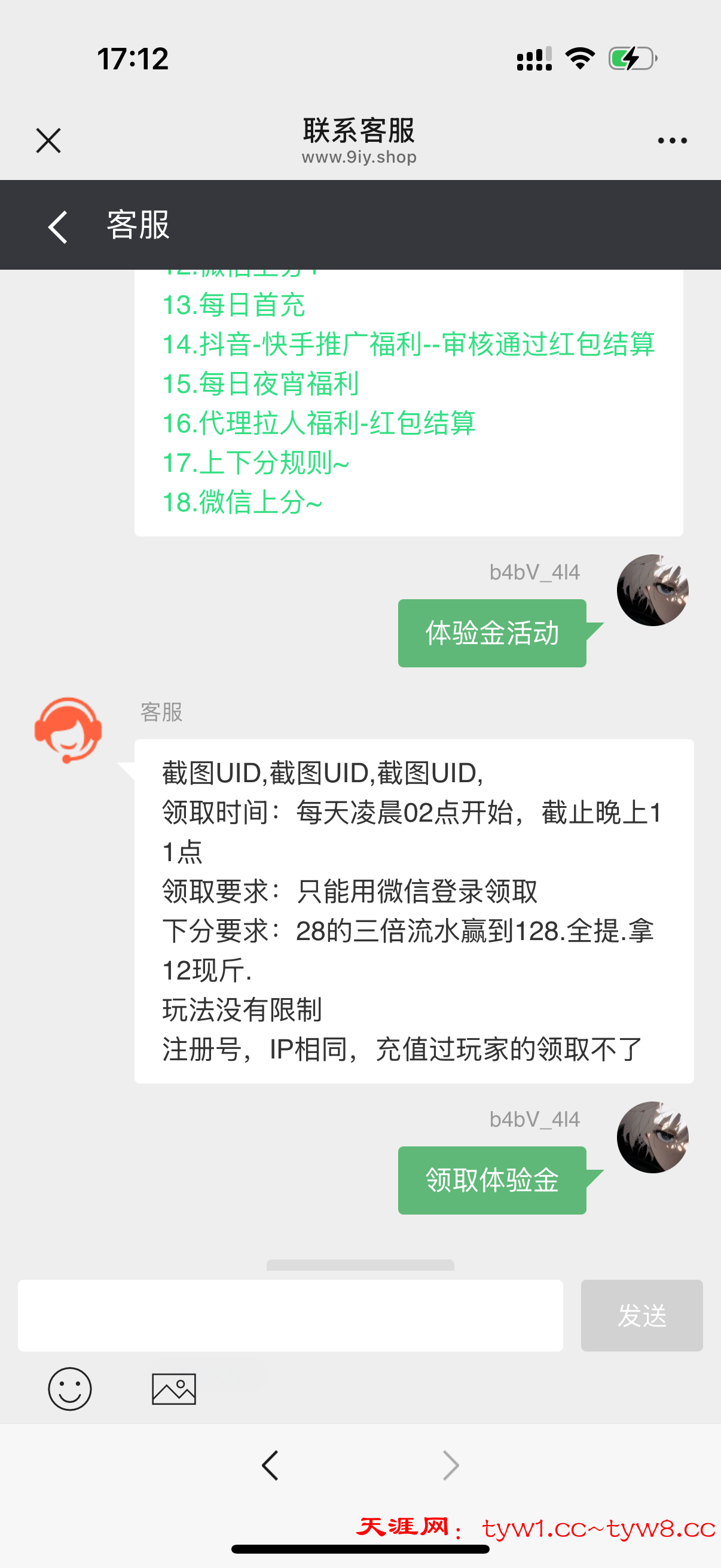View 17.上下分规则~ option
Image resolution: width=721 pixels, height=1568 pixels.
point(255,463)
